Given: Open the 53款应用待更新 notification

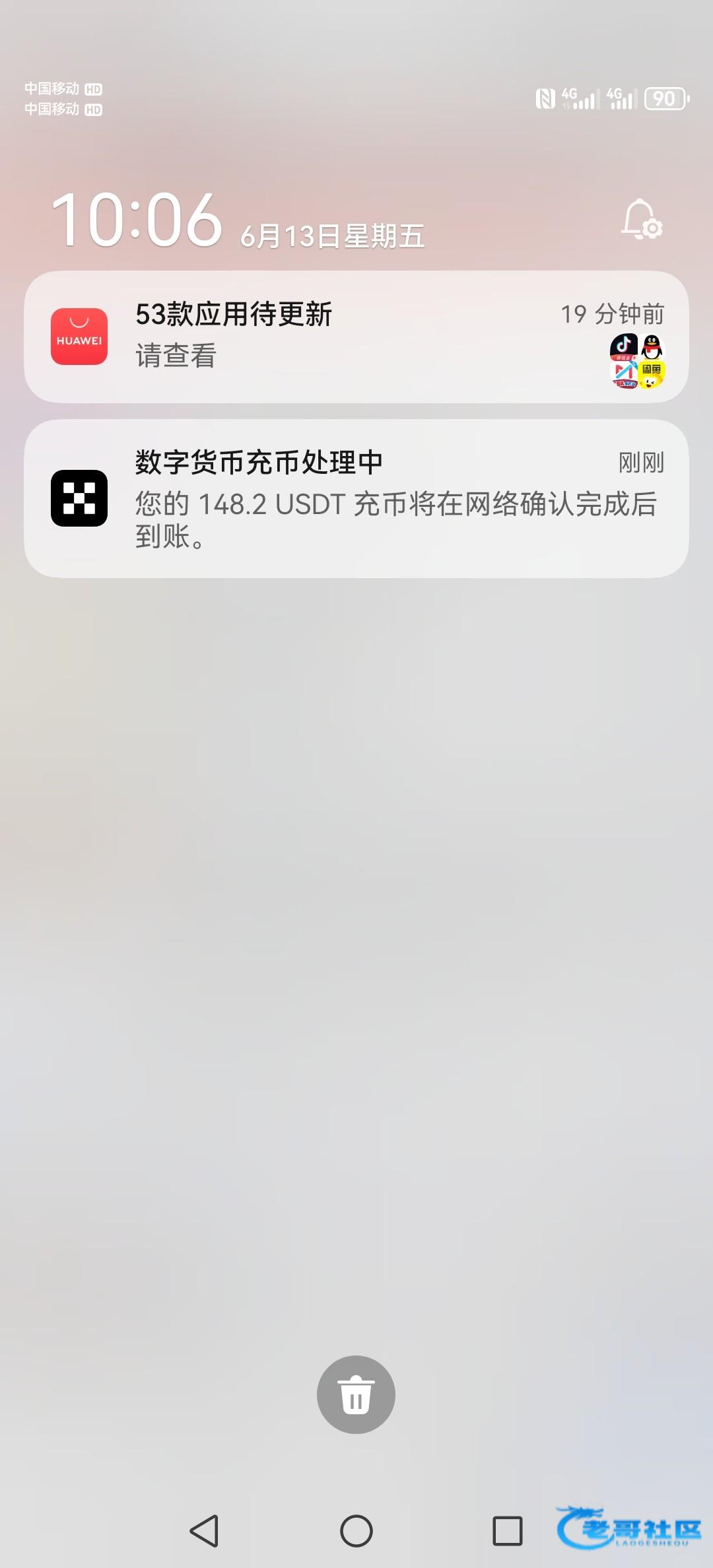Looking at the screenshot, I should pyautogui.click(x=356, y=337).
